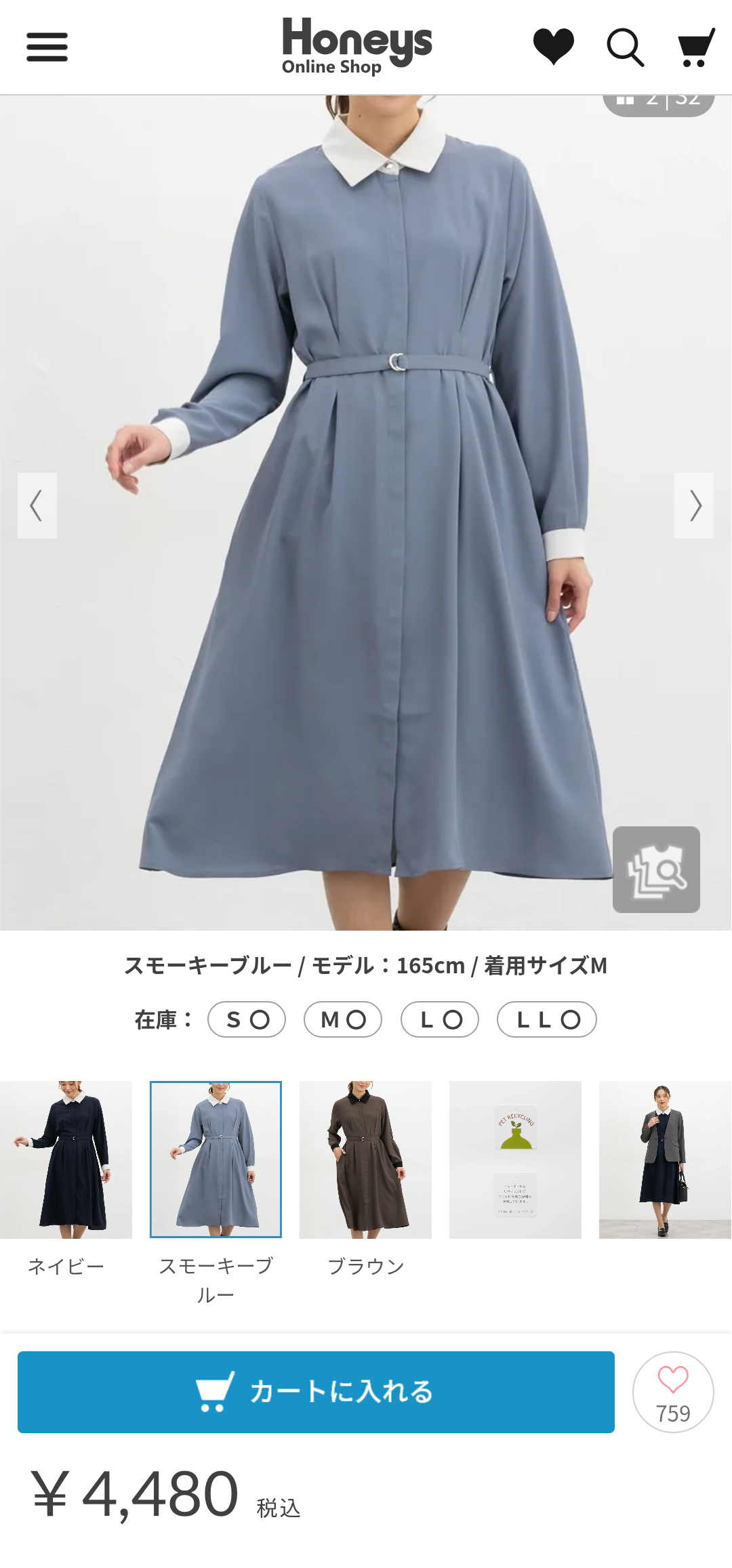
Task: View the PET recycling tag thumbnail
Action: pyautogui.click(x=515, y=1160)
